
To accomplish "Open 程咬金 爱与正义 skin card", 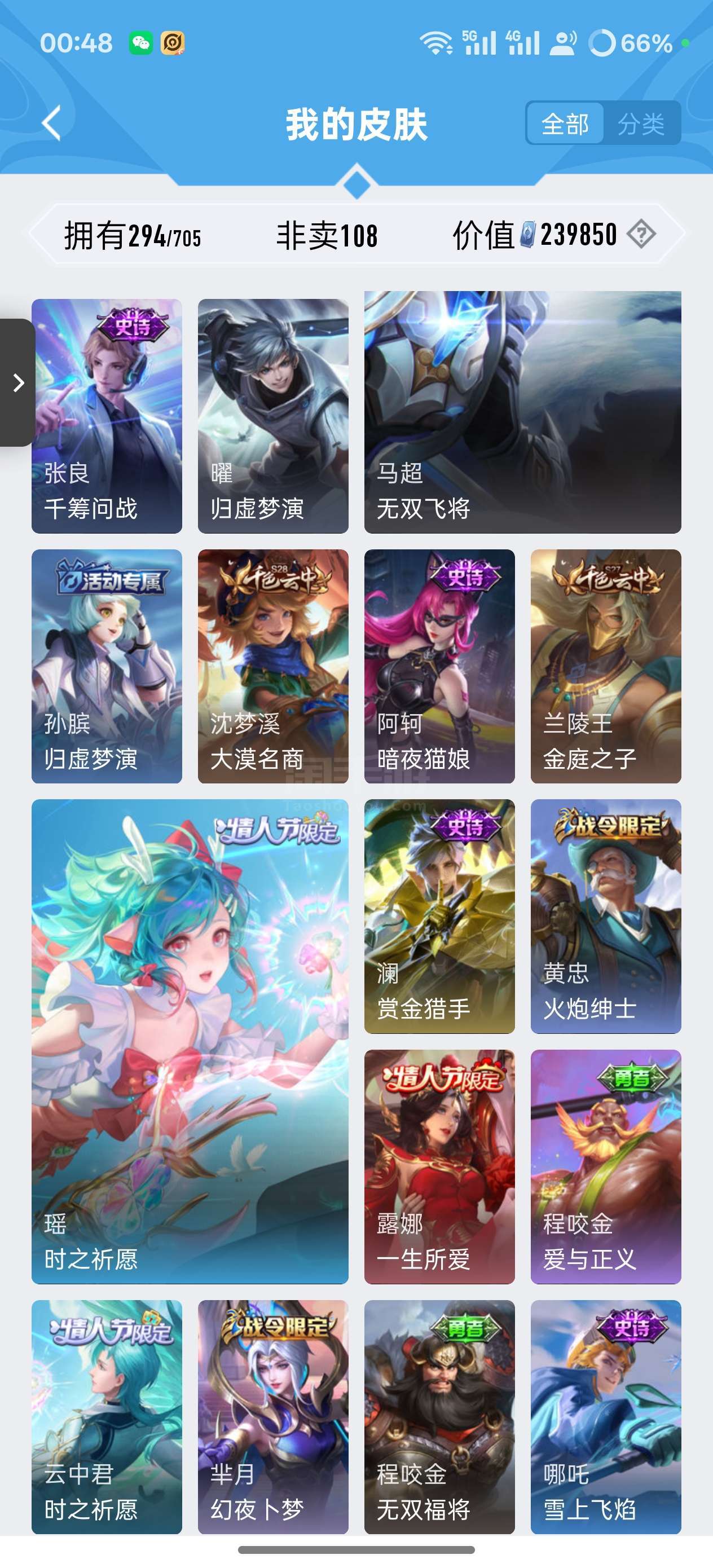I will pyautogui.click(x=606, y=1167).
